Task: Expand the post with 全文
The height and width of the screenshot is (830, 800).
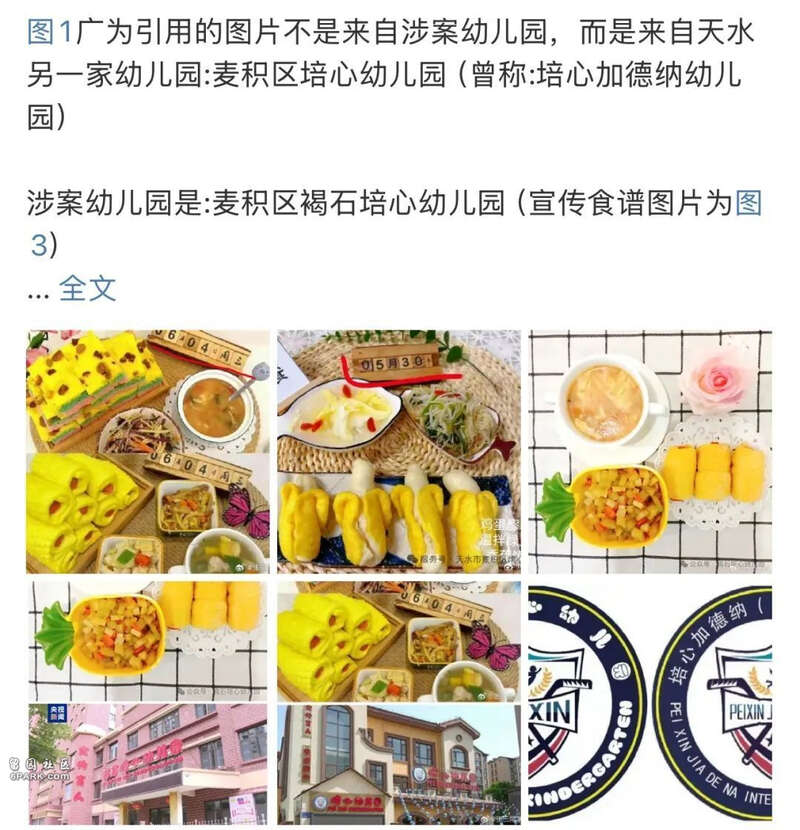Action: click(x=87, y=289)
